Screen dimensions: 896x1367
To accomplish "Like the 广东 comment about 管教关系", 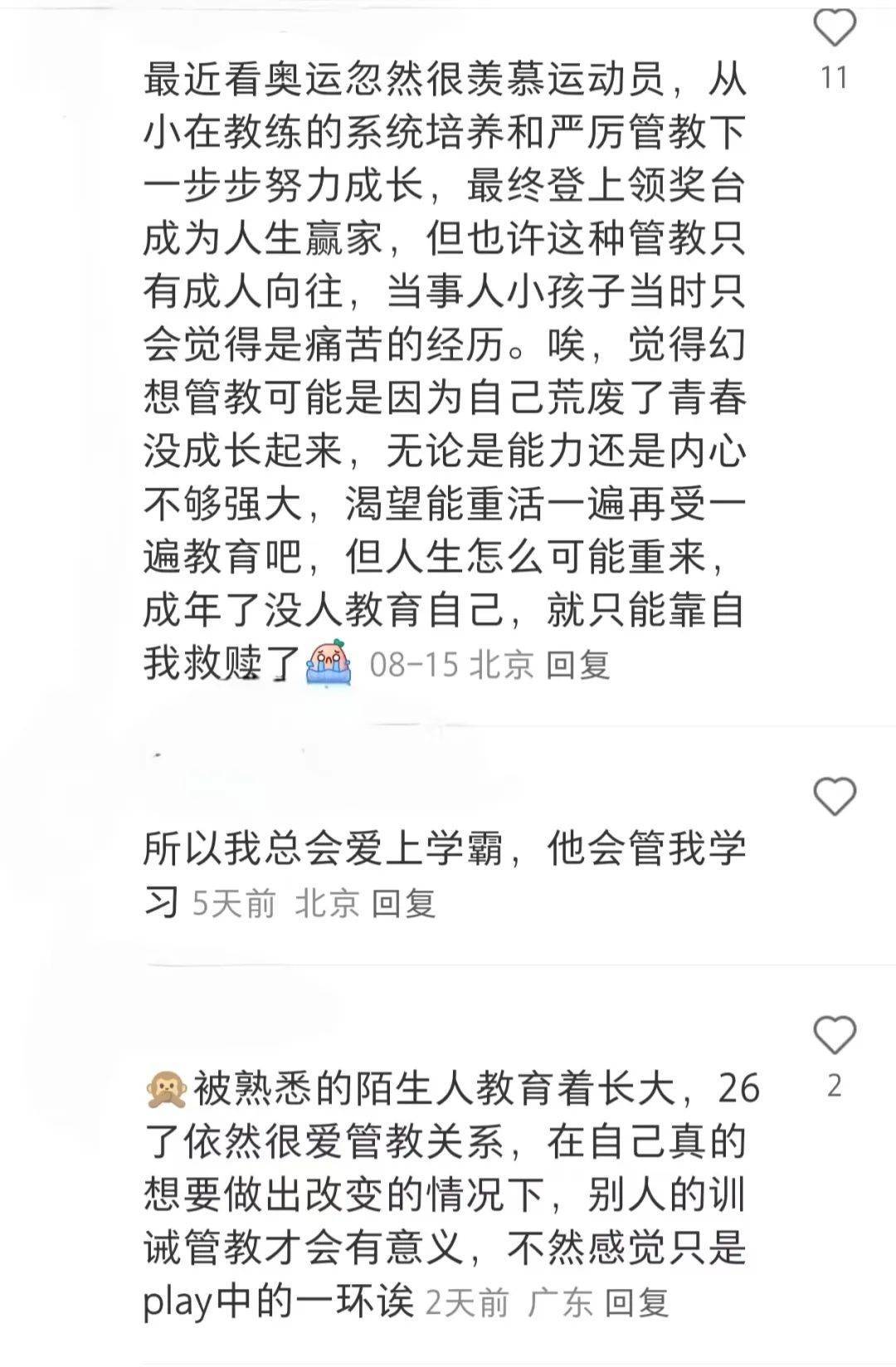I will pos(834,1035).
